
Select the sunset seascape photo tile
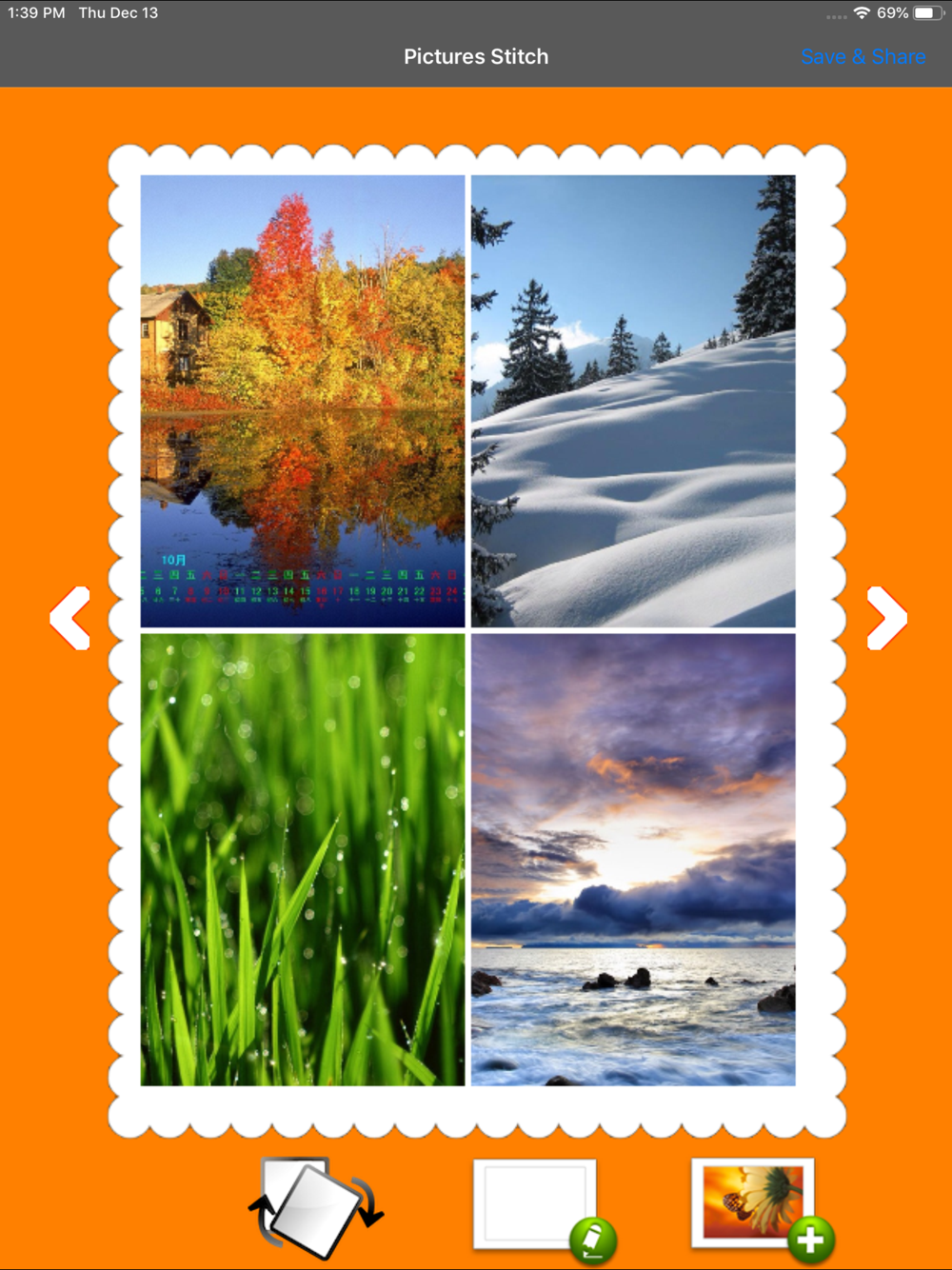coord(633,860)
